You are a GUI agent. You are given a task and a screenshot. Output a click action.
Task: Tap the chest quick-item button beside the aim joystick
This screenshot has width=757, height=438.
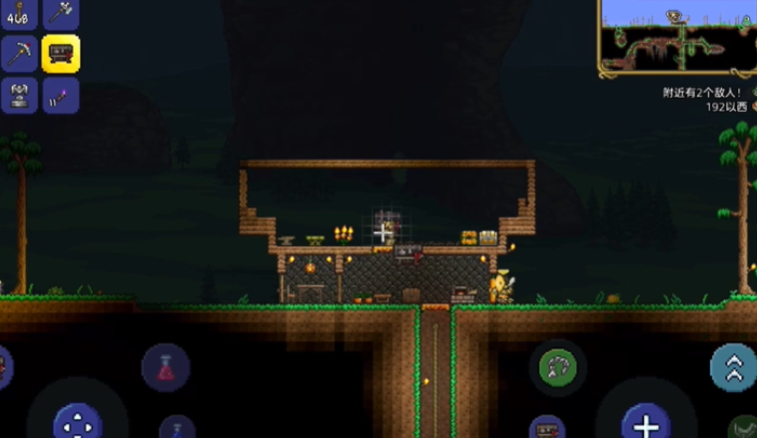point(547,429)
